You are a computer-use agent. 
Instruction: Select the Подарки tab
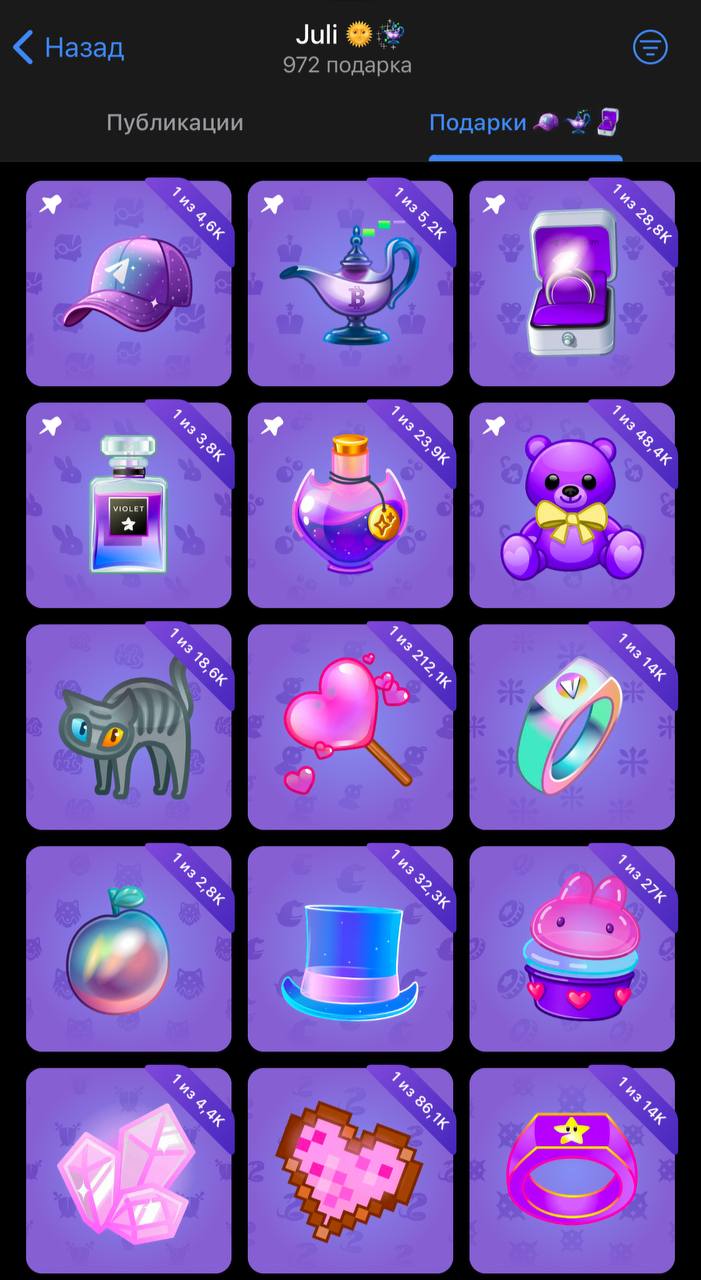(524, 123)
